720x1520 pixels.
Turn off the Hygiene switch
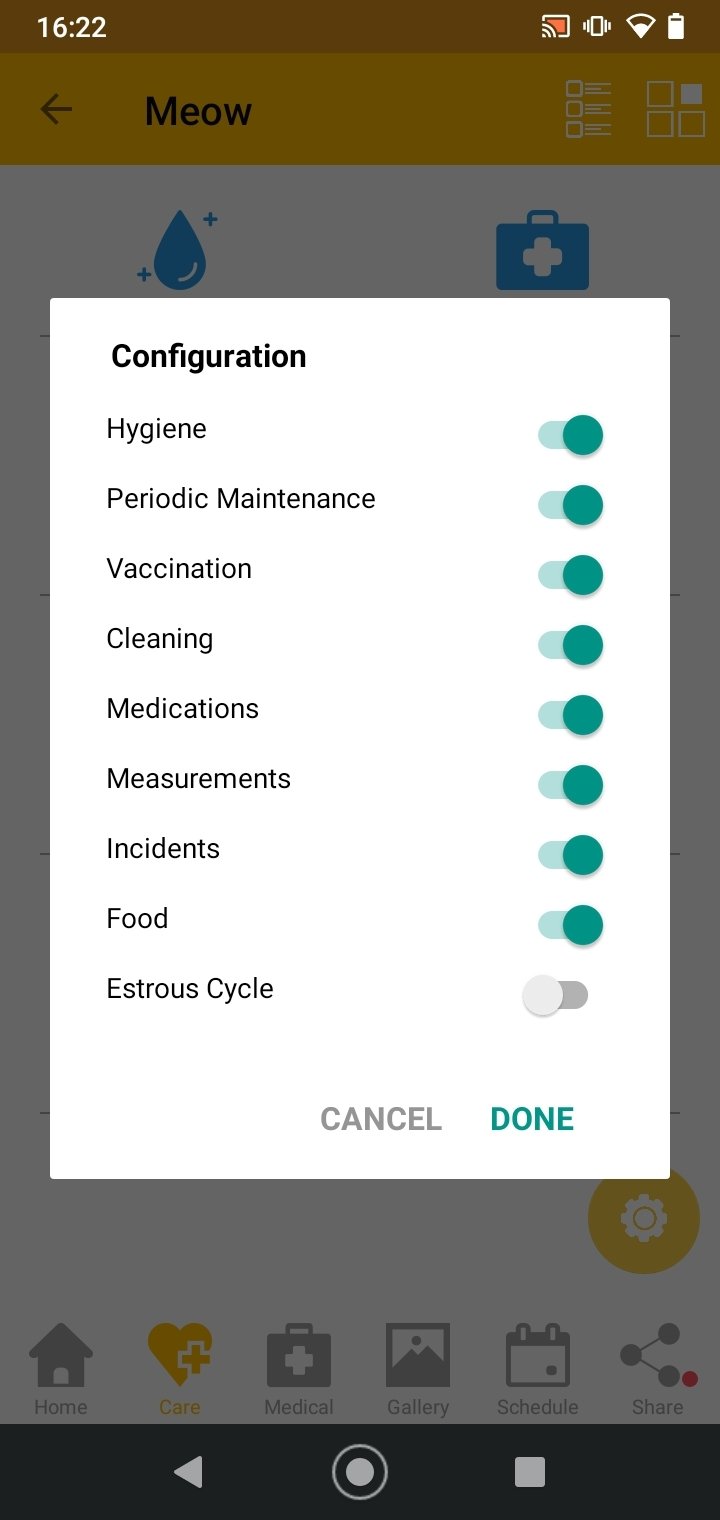click(x=570, y=435)
